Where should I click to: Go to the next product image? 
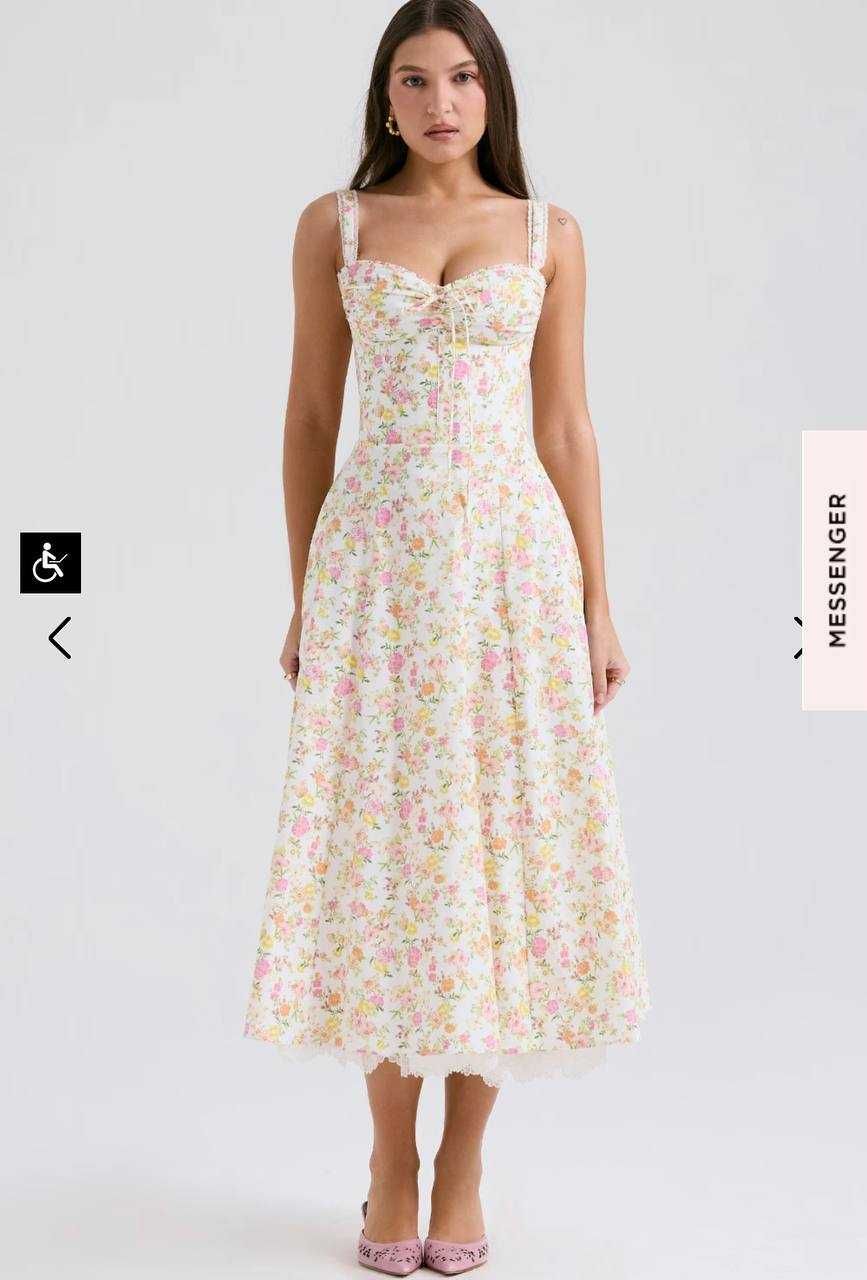tap(797, 638)
